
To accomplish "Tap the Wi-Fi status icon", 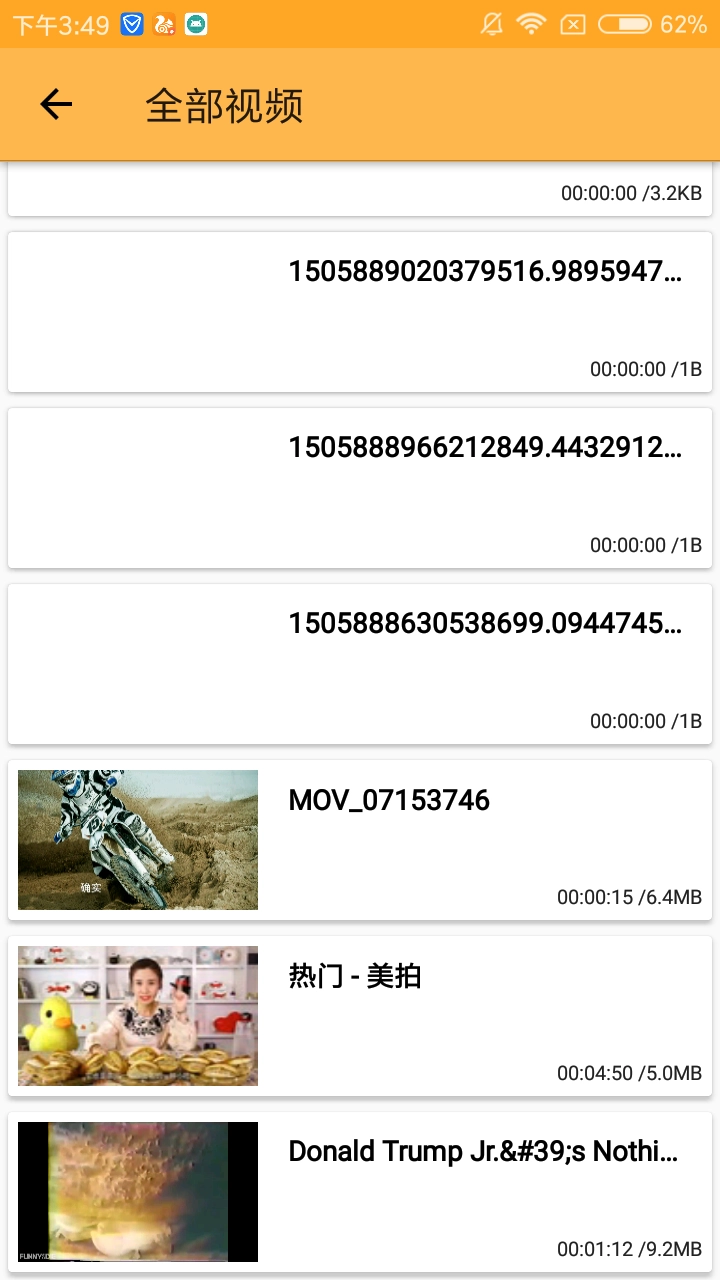I will (x=531, y=23).
